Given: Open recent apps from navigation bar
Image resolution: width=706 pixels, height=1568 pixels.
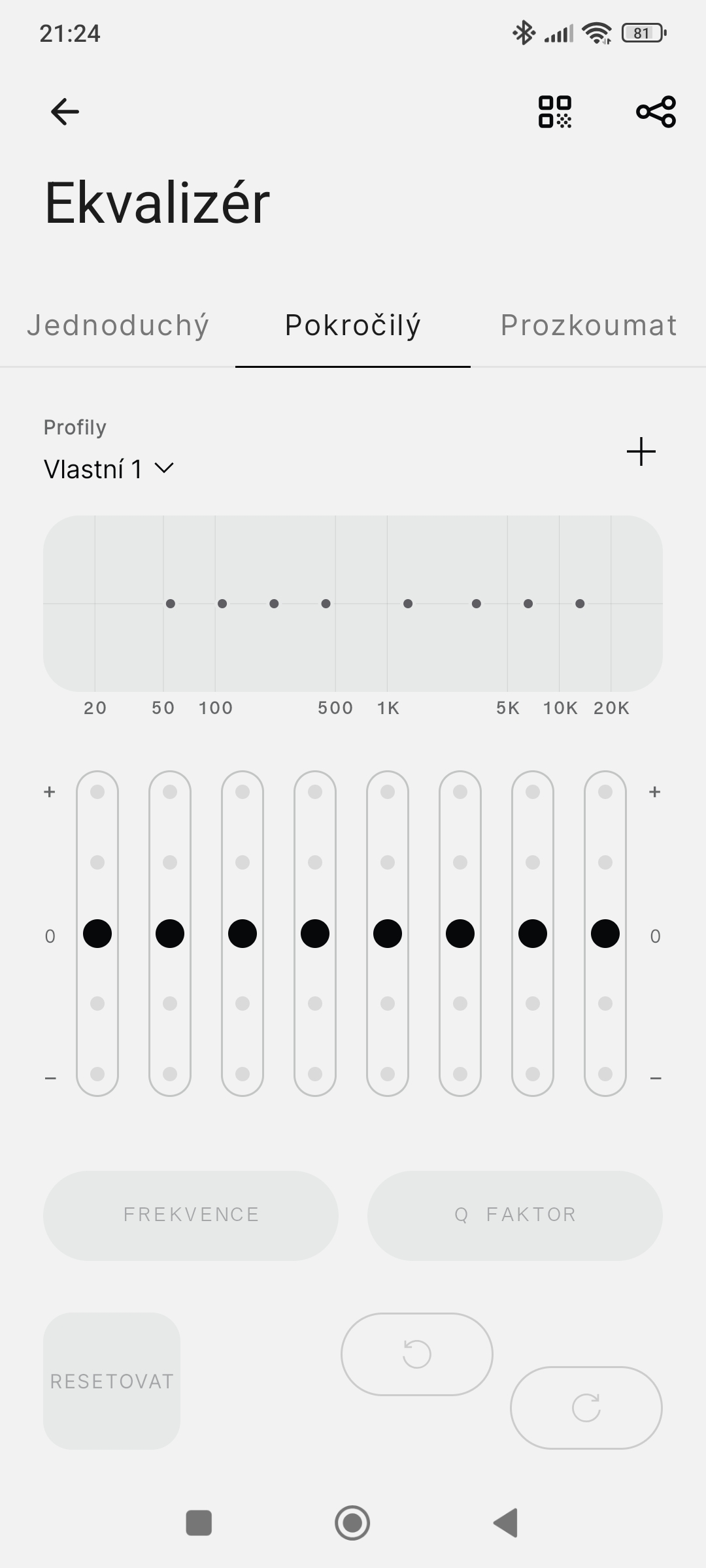Looking at the screenshot, I should 199,1523.
